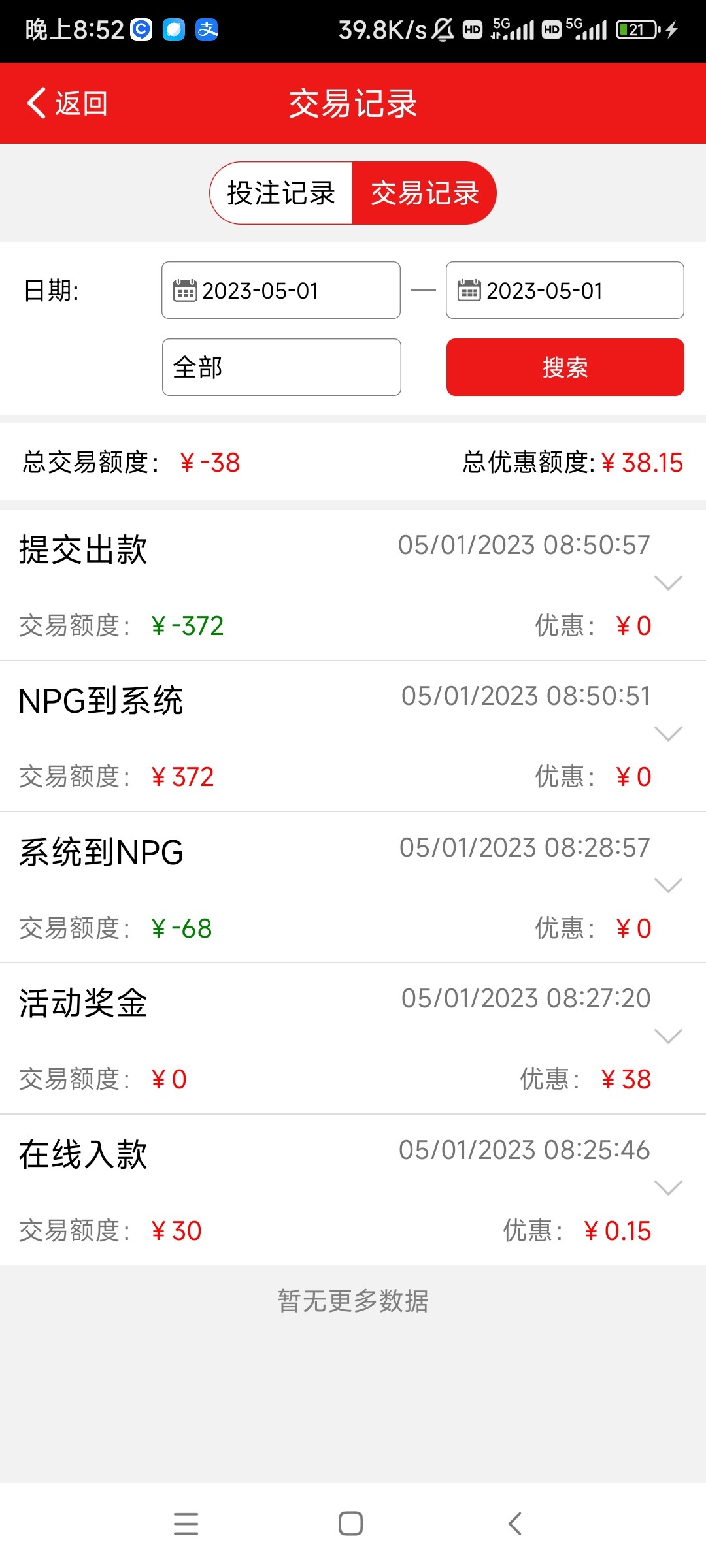706x1568 pixels.
Task: Open the recent apps button in navigation bar
Action: [x=186, y=1524]
